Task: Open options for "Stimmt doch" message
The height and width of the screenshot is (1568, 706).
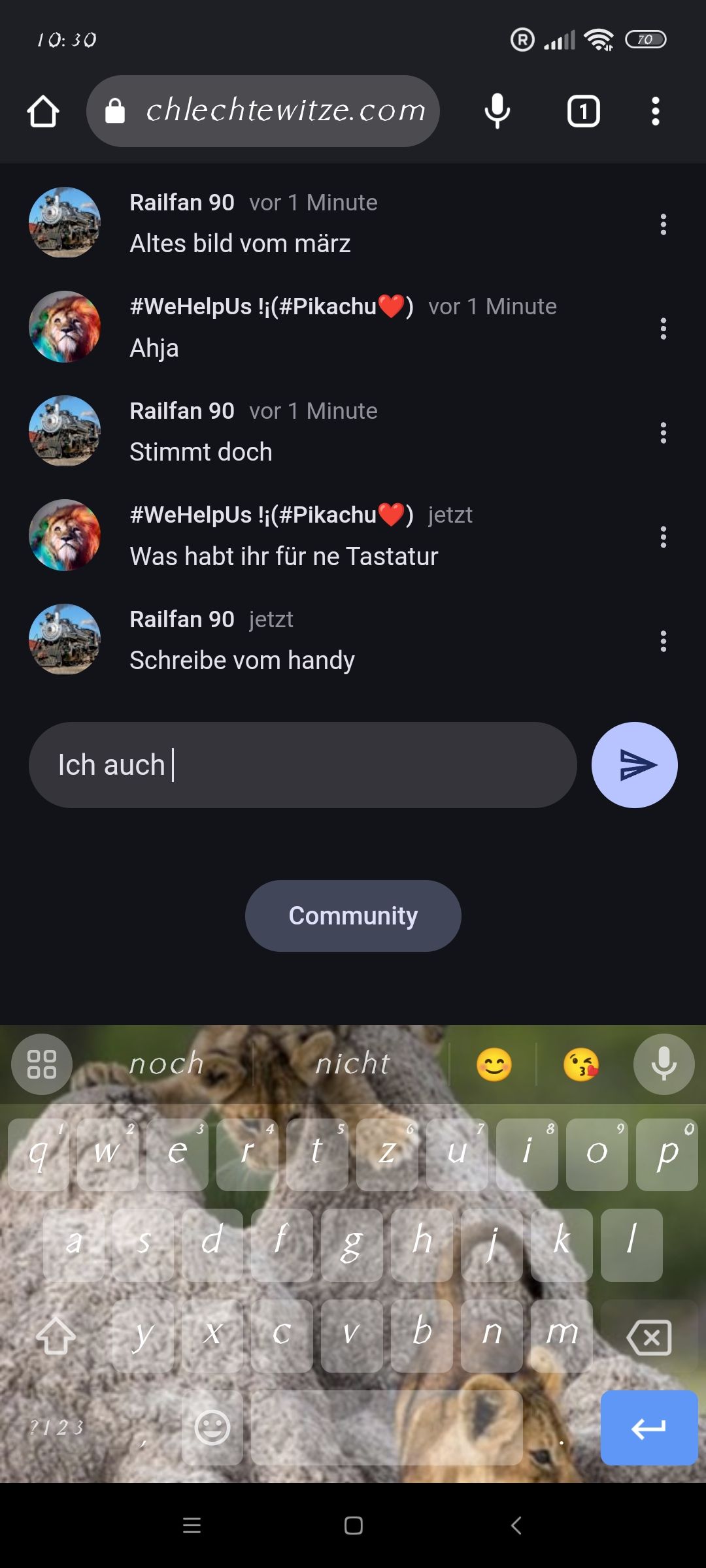Action: (x=663, y=433)
